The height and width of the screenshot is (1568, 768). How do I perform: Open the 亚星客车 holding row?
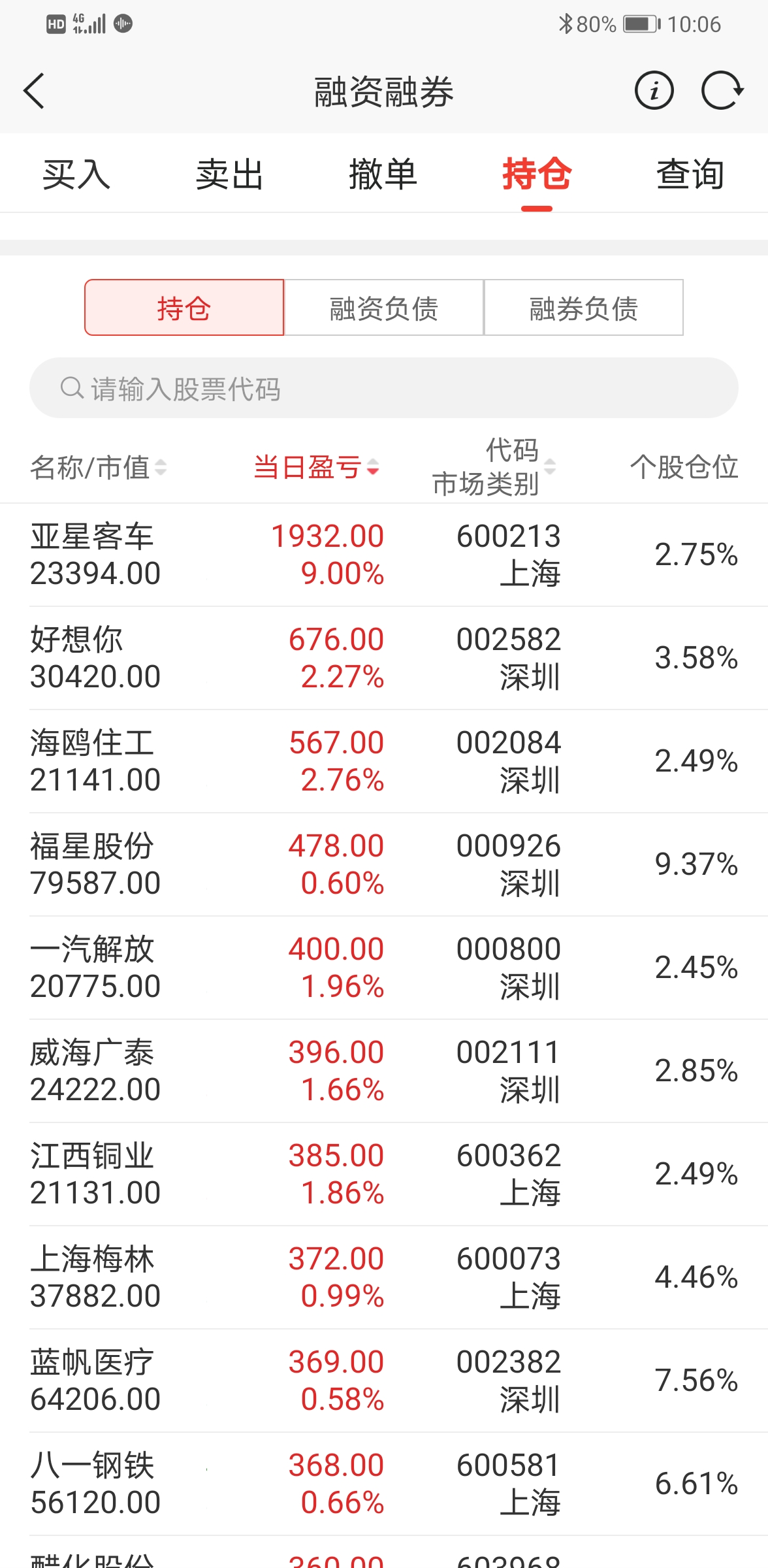(x=384, y=555)
